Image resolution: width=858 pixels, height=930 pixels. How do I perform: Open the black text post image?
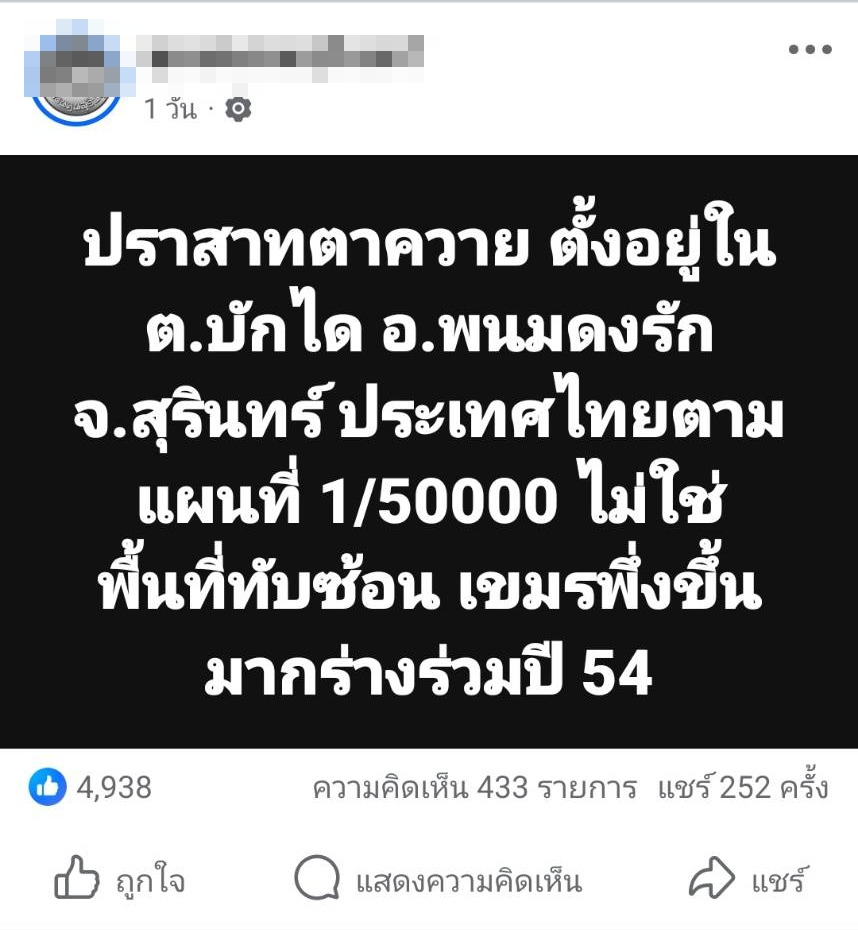429,452
